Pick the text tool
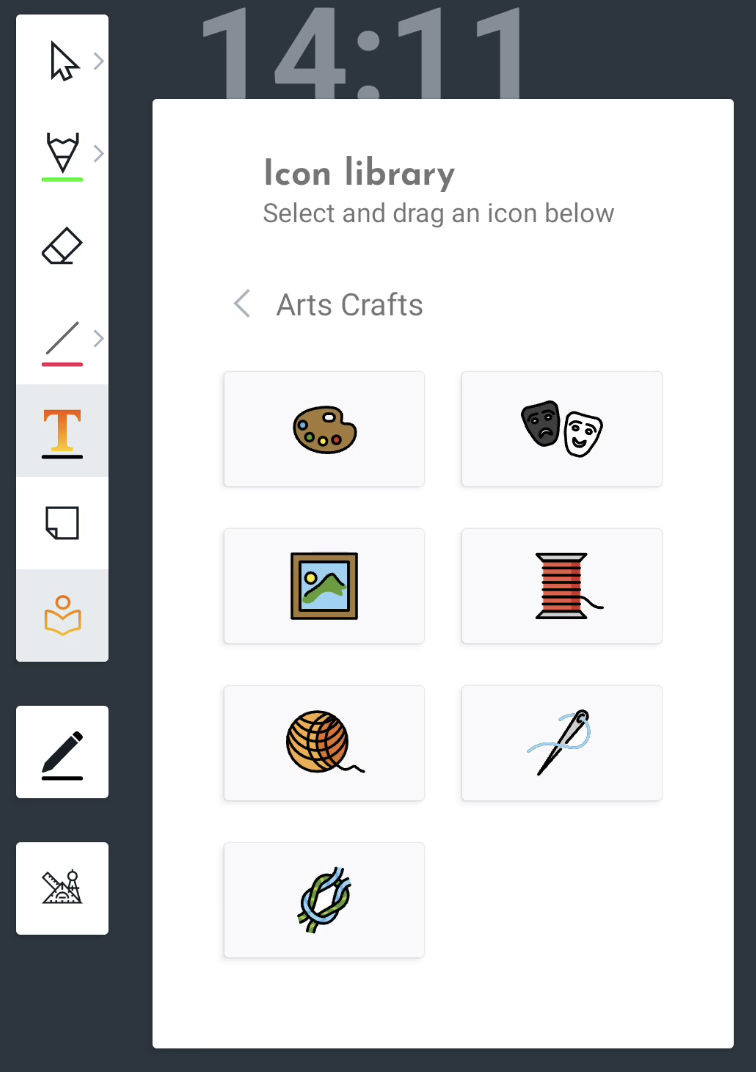This screenshot has width=756, height=1072. coord(62,431)
